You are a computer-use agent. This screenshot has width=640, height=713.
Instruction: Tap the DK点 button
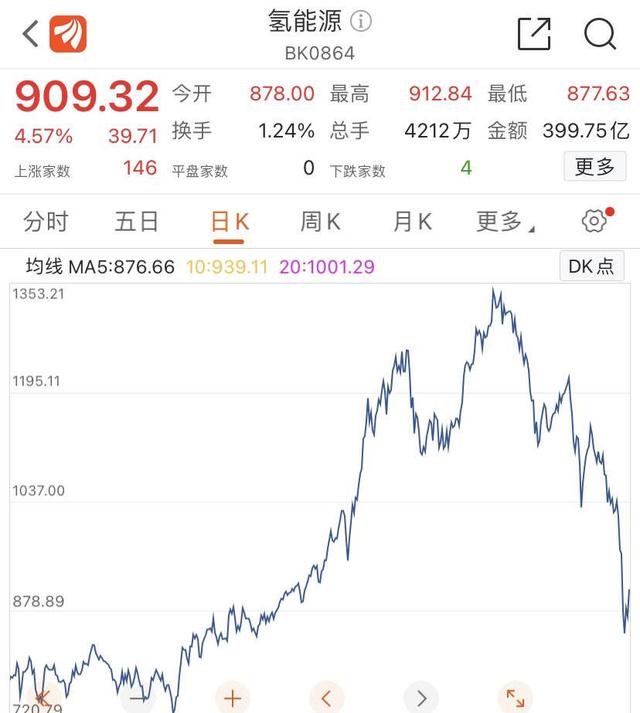(590, 267)
